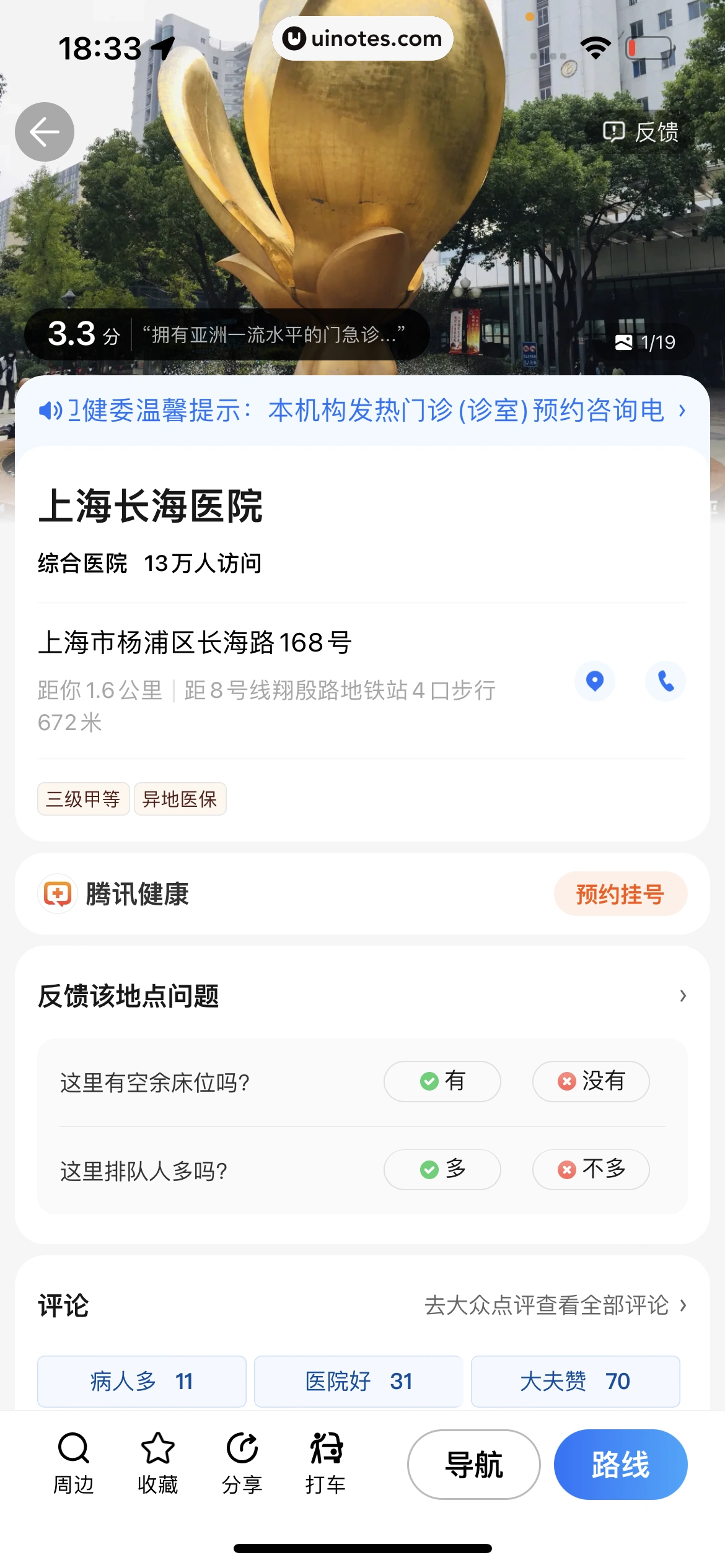725x1568 pixels.
Task: Tap the location pin icon
Action: click(x=595, y=681)
